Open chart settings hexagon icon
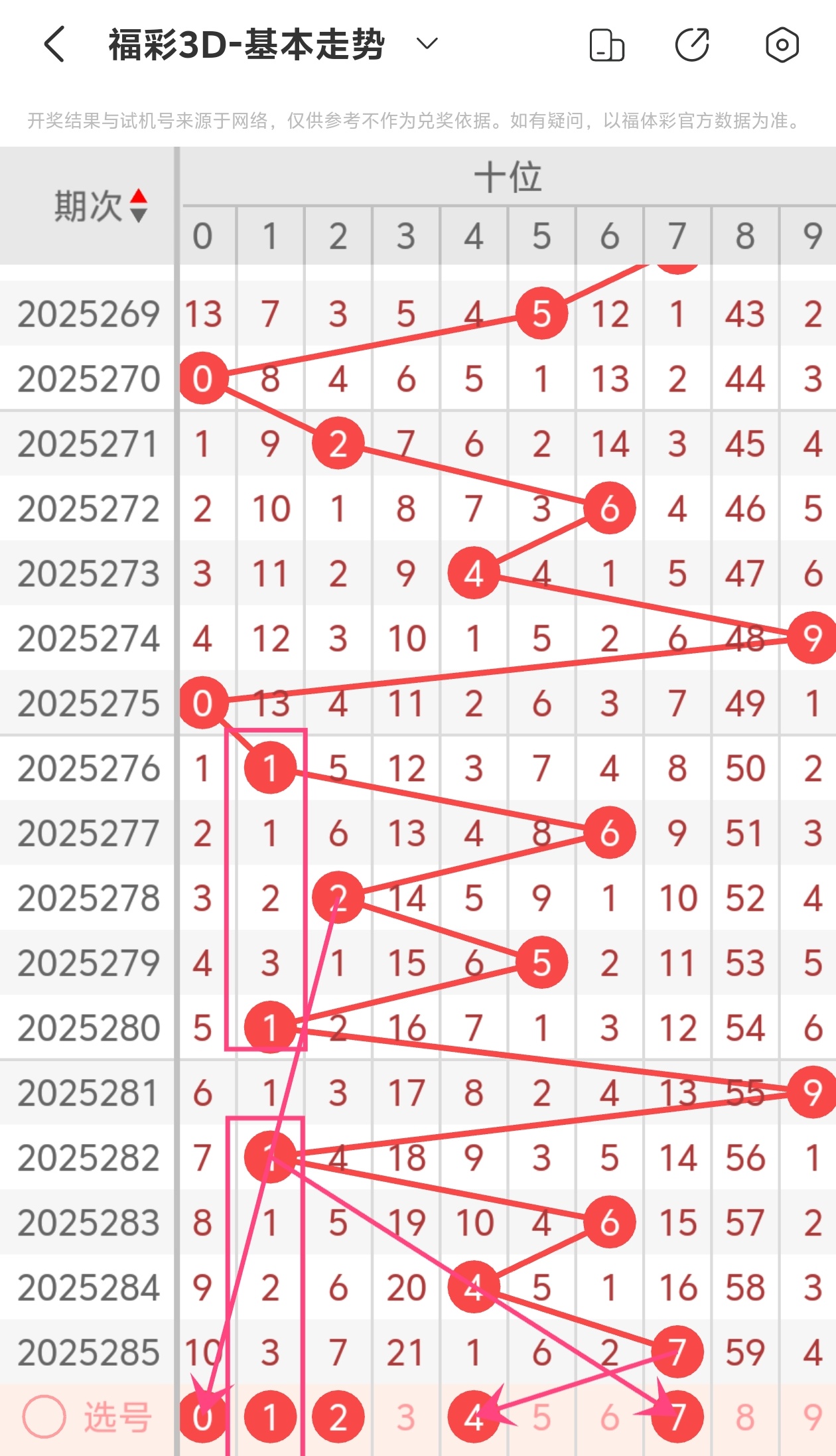The width and height of the screenshot is (836, 1456). pyautogui.click(x=782, y=45)
